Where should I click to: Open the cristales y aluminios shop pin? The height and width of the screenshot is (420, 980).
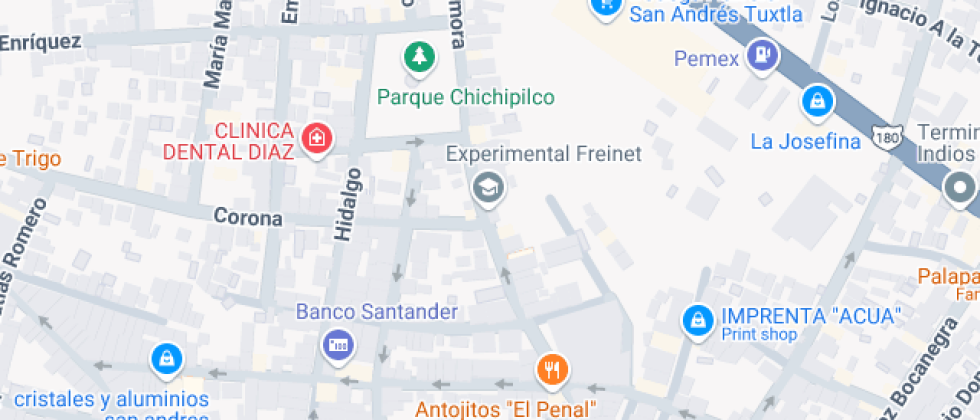(164, 357)
